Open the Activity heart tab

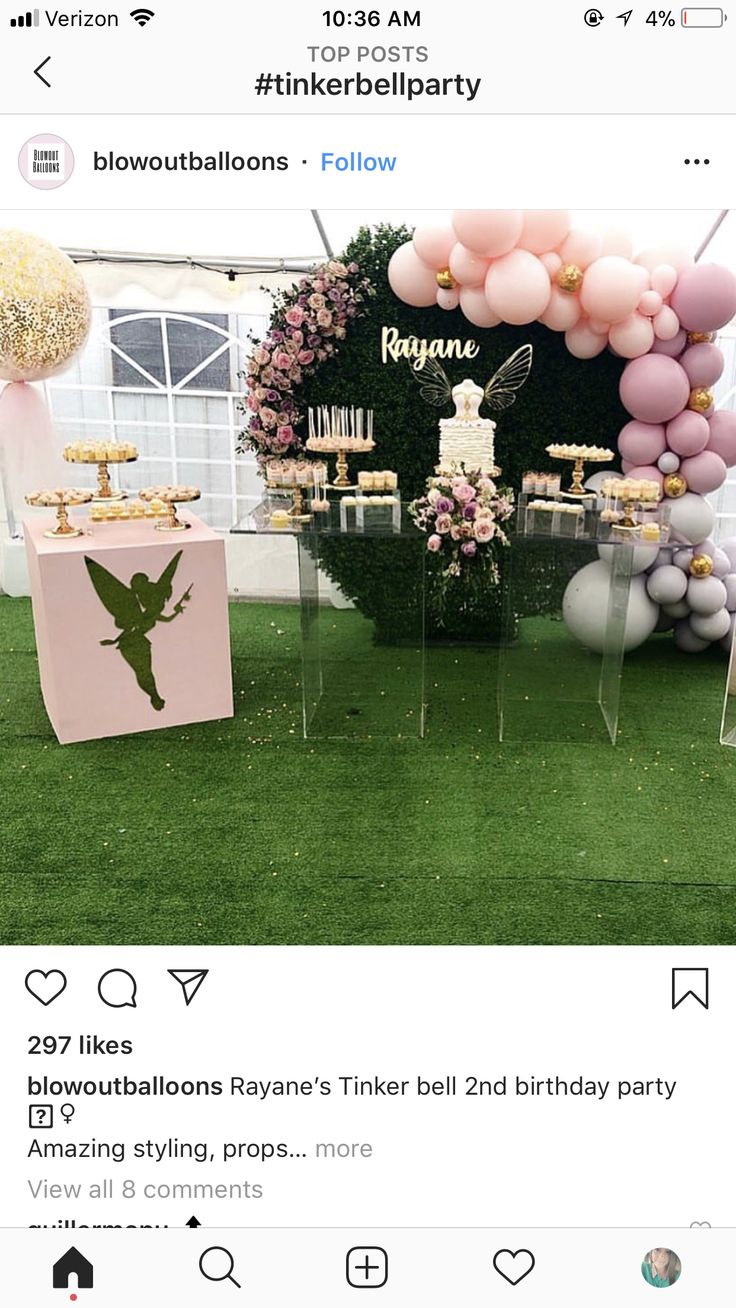(514, 1268)
